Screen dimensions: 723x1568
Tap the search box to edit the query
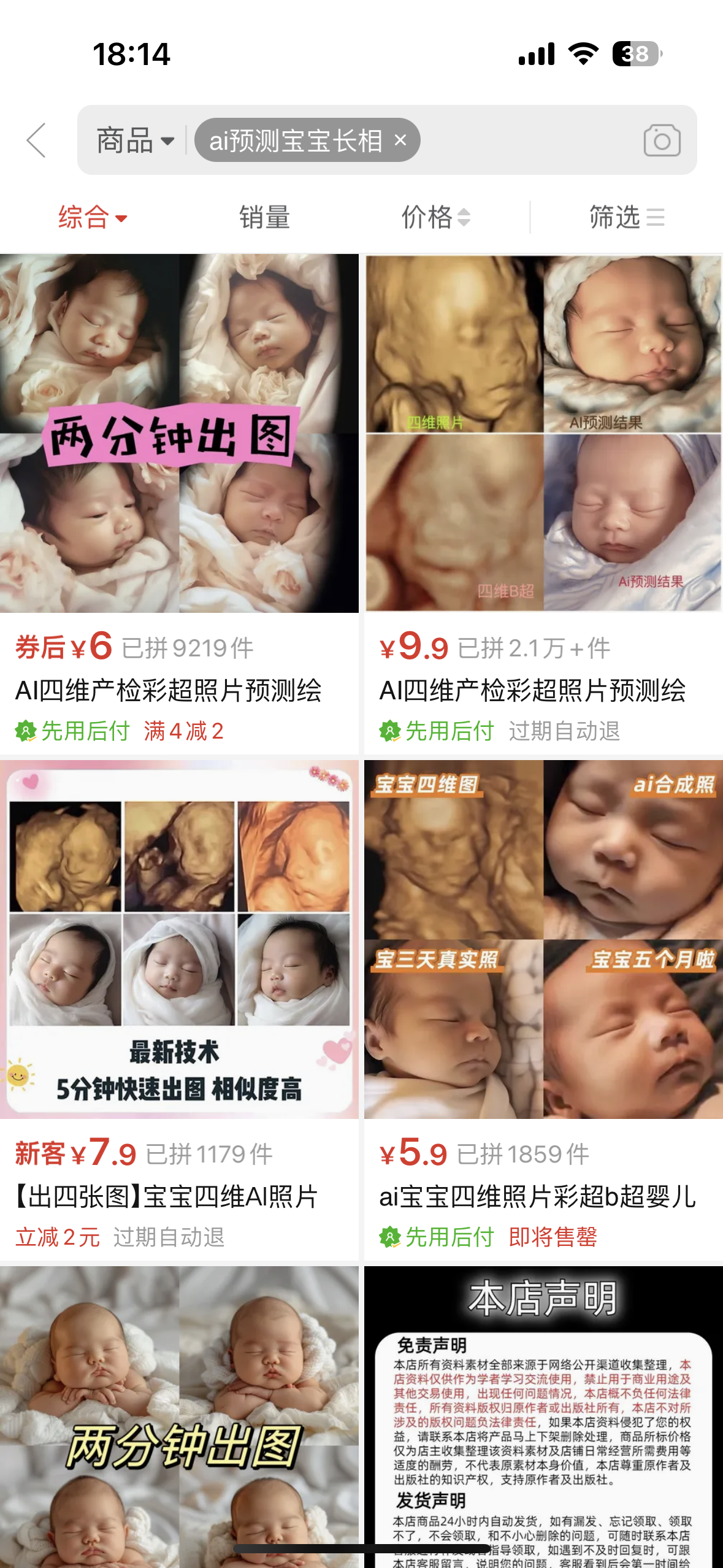[527, 140]
